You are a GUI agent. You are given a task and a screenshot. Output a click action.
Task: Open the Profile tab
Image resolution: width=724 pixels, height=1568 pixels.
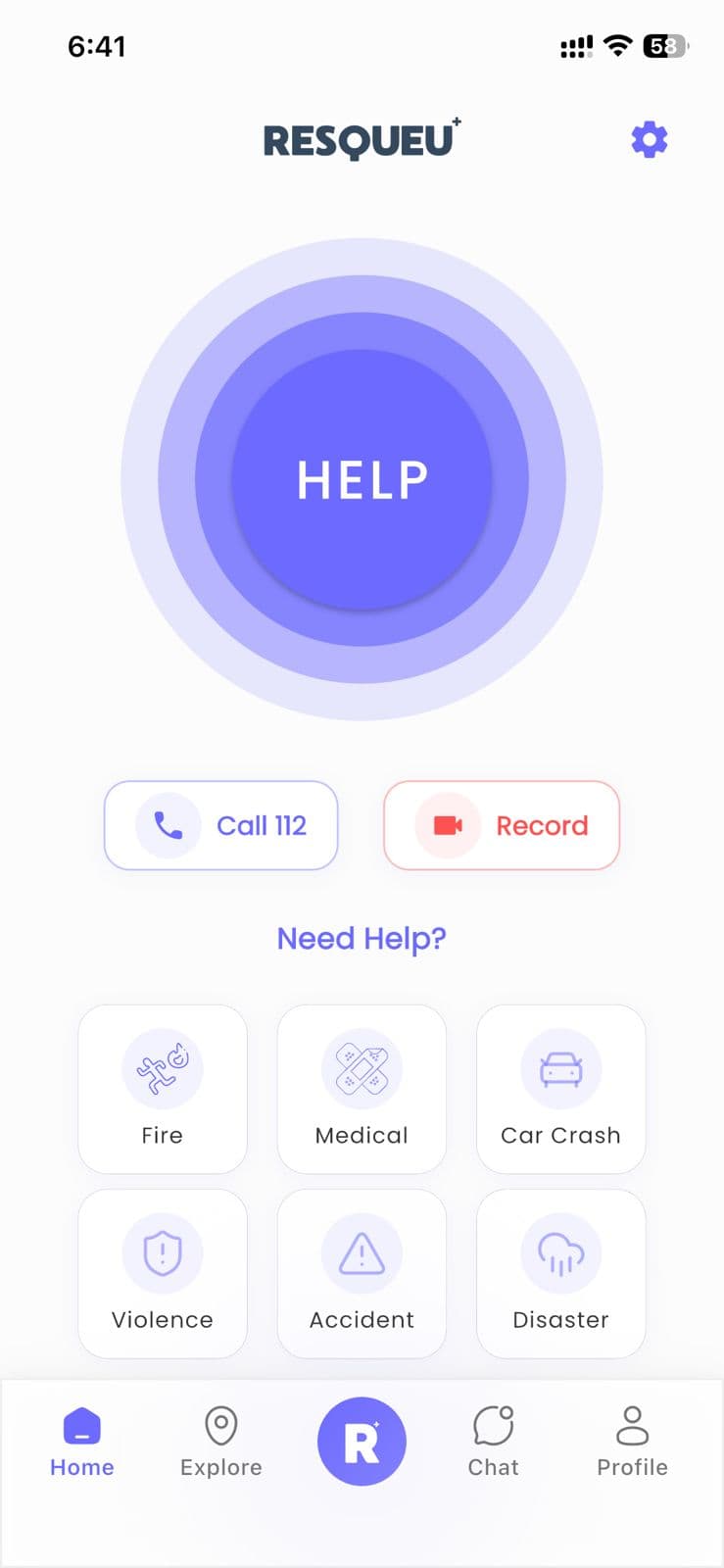[632, 1441]
